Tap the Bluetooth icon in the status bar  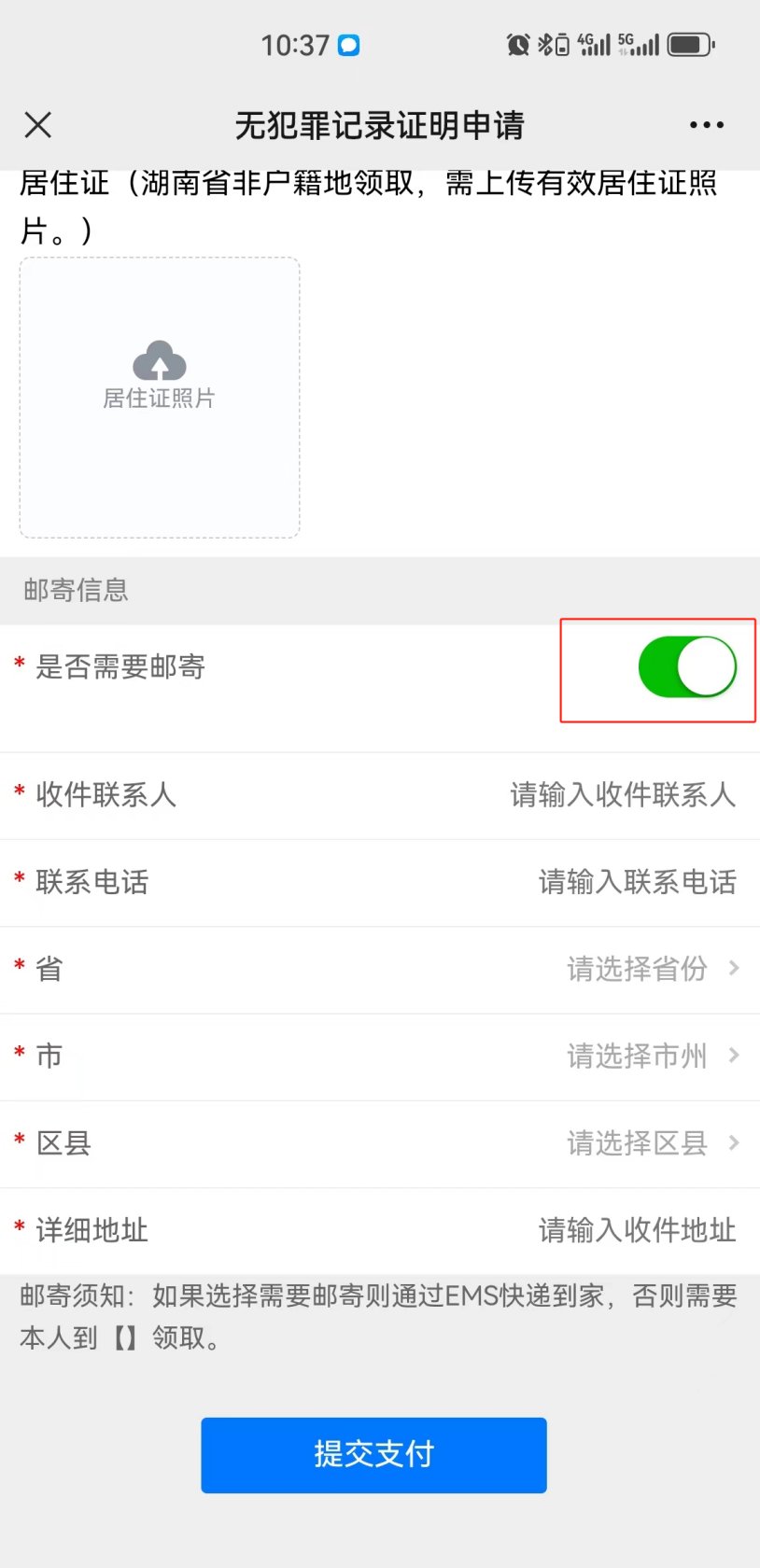tap(544, 44)
